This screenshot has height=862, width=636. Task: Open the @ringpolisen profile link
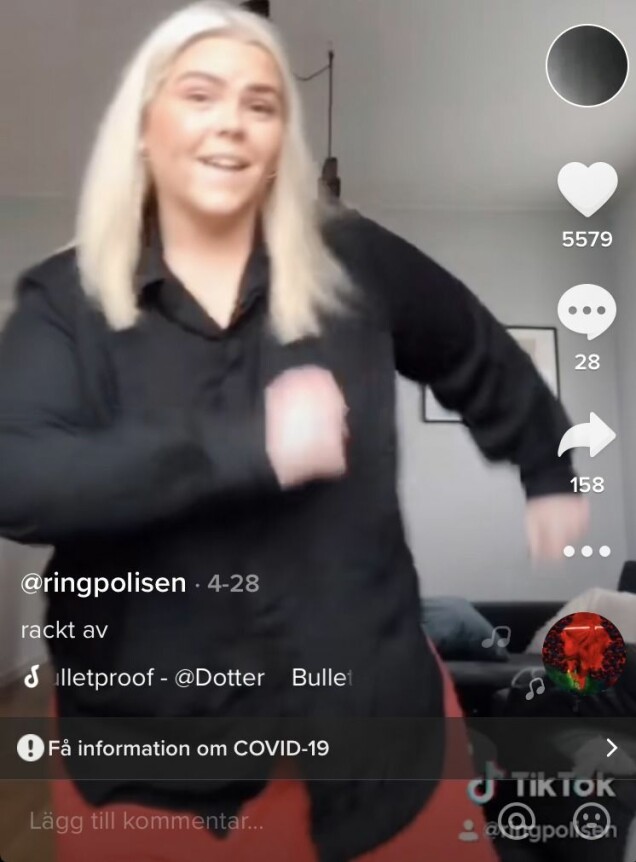click(x=104, y=584)
